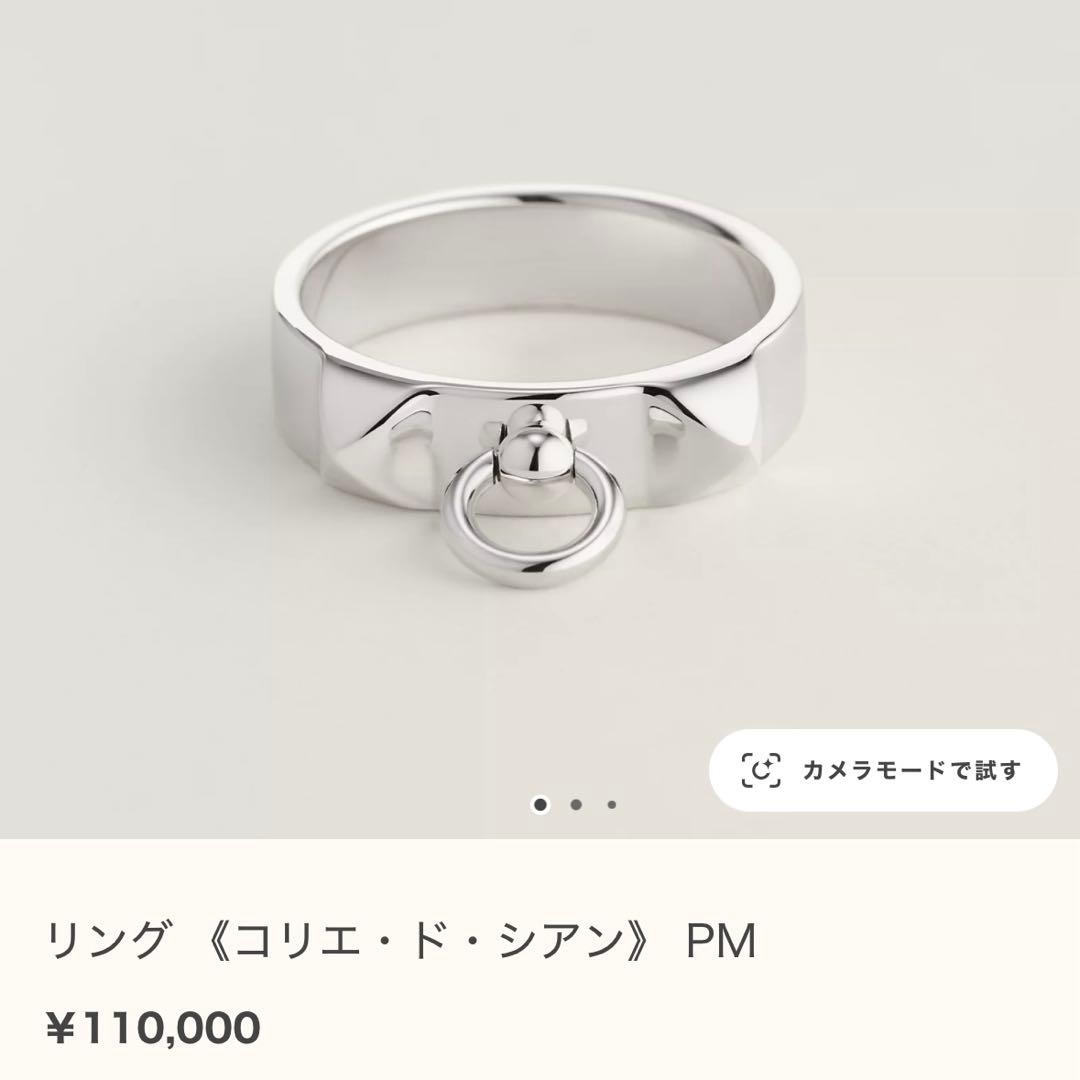Screen dimensions: 1080x1080
Task: Try the ring with カメラモードで試す
Action: (883, 770)
